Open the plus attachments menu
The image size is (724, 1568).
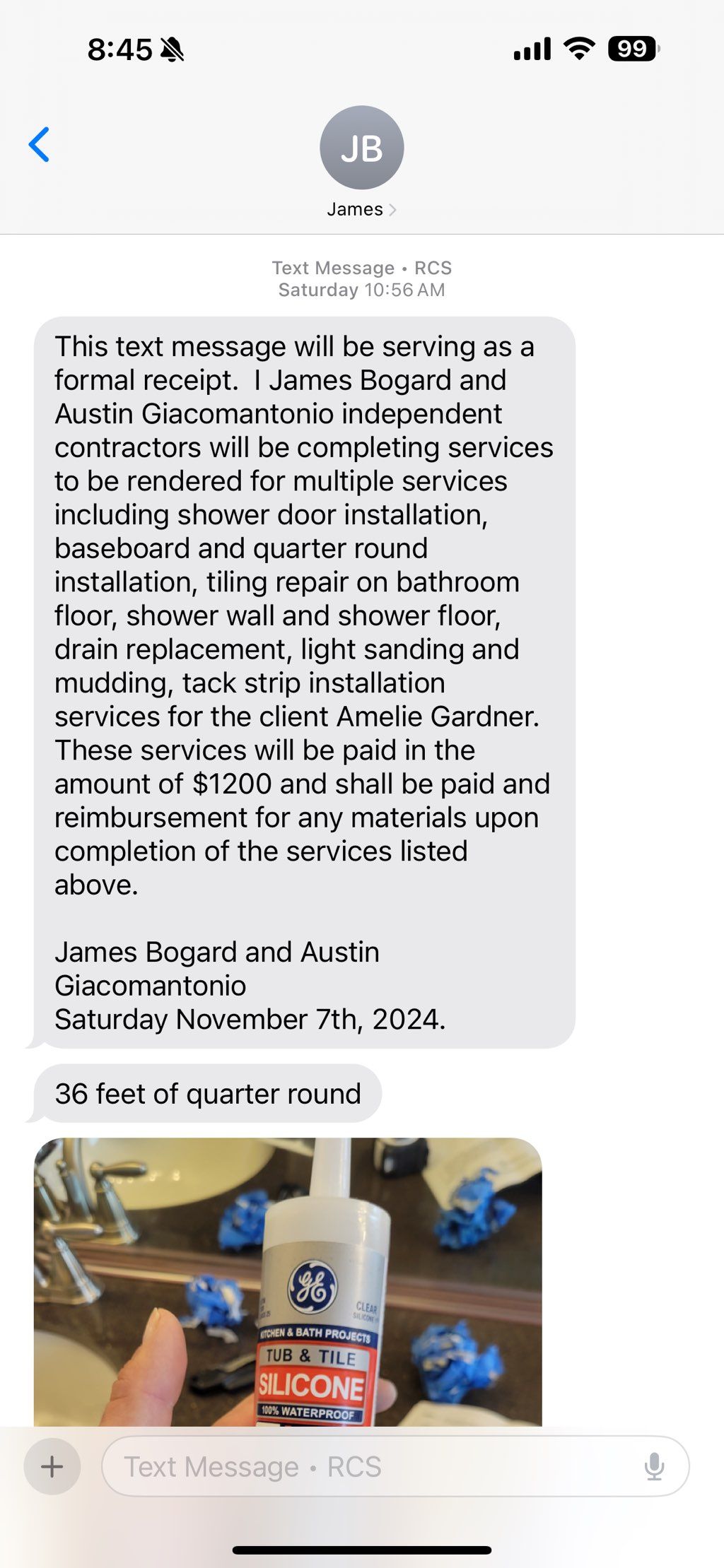click(52, 1466)
